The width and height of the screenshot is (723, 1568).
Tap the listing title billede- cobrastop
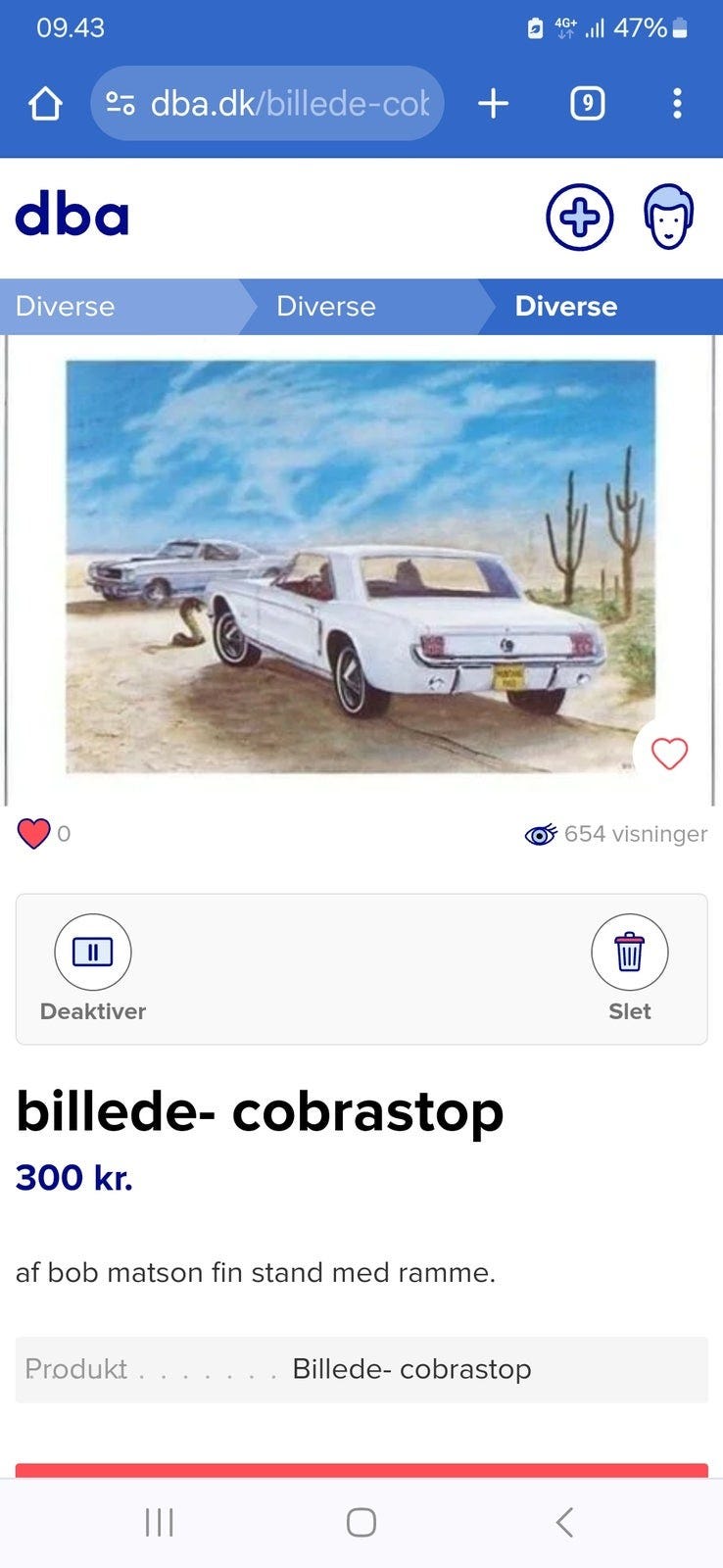[x=261, y=1111]
